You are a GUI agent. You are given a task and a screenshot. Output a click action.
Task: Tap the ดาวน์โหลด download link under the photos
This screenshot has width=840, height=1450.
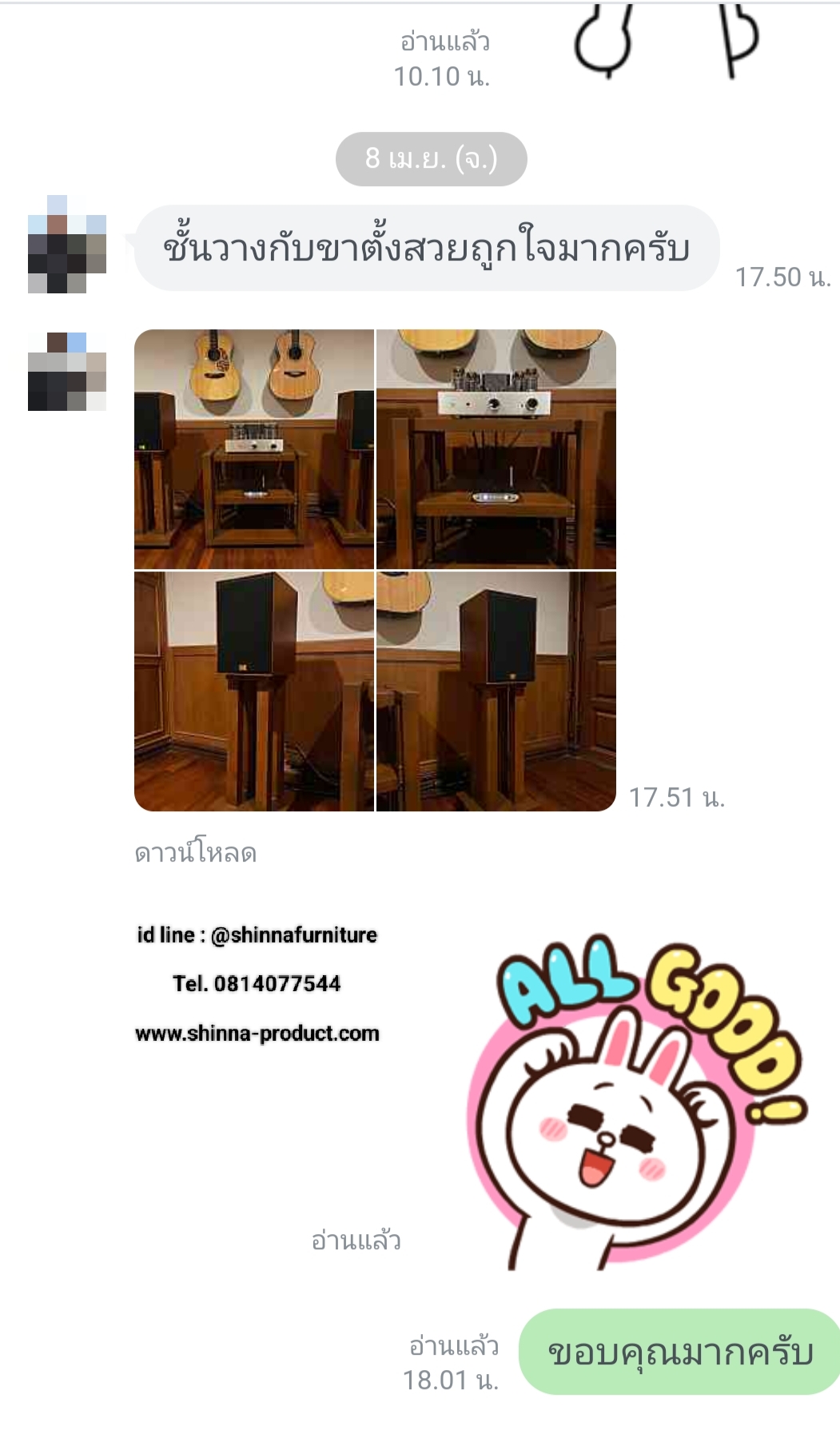click(195, 854)
